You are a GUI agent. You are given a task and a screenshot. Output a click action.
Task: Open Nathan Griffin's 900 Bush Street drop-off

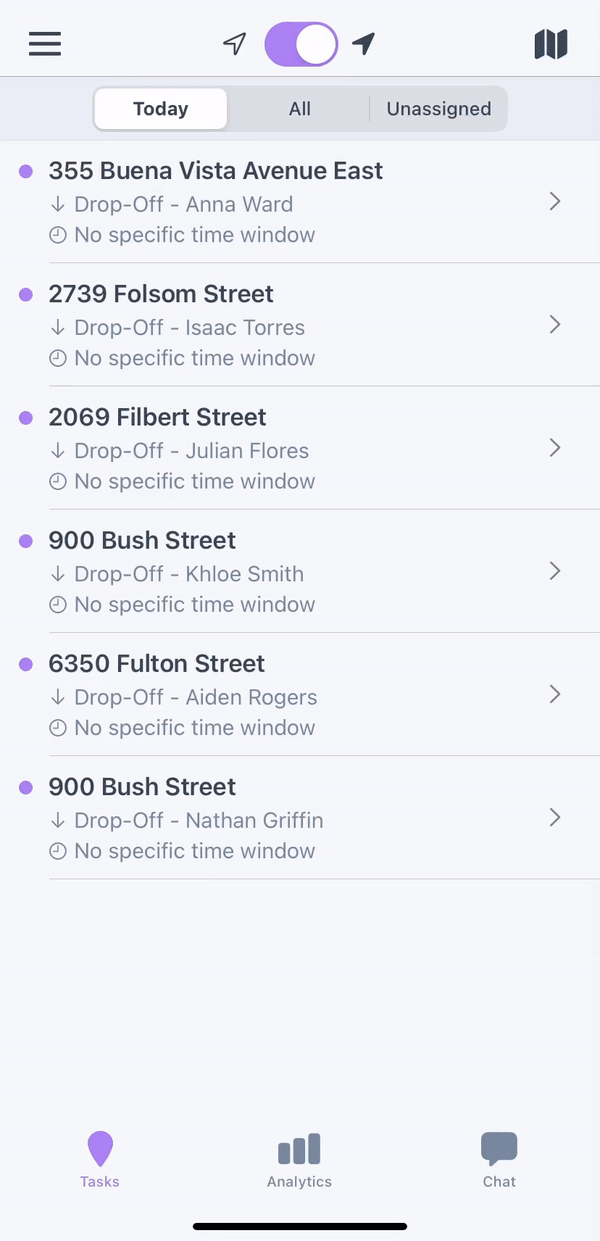pos(300,817)
